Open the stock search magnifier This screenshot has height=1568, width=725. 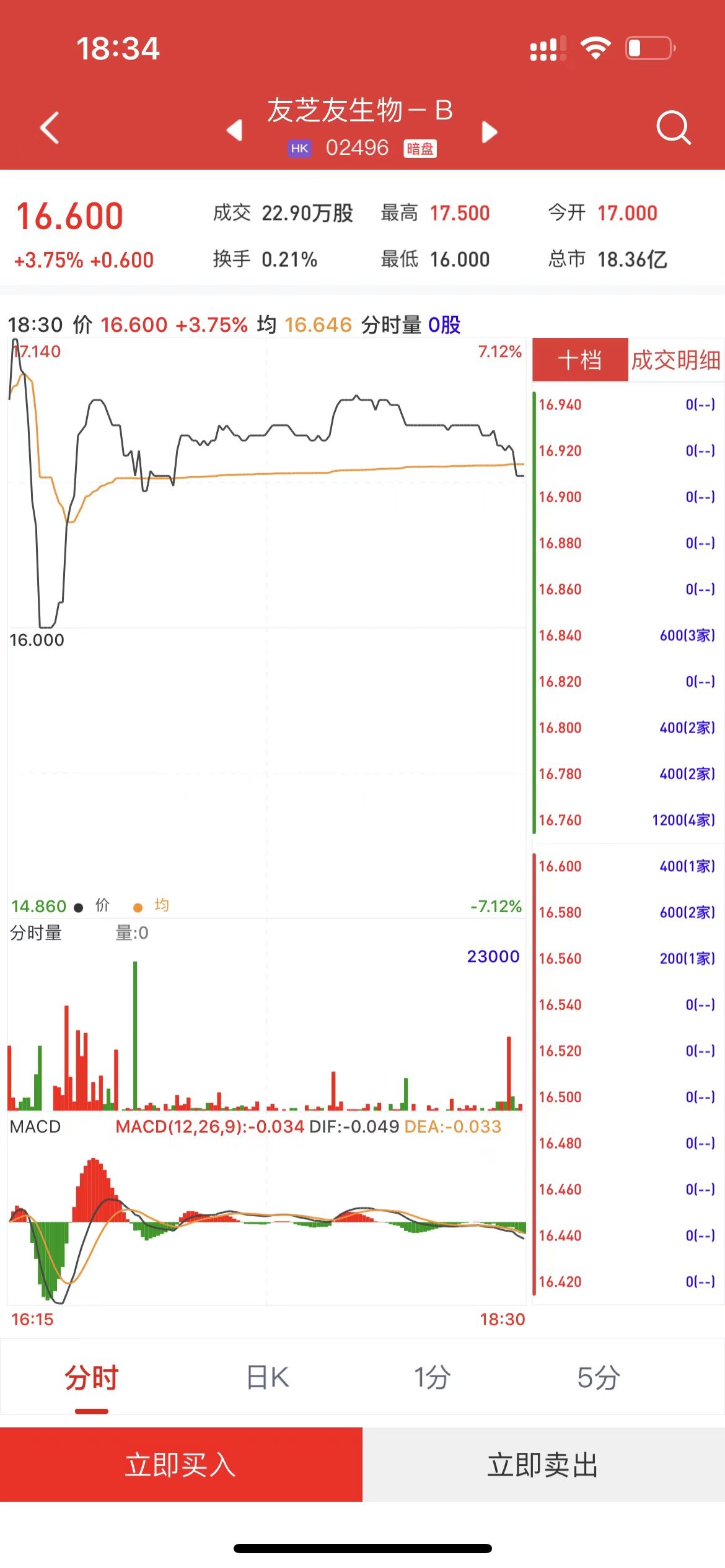point(673,128)
